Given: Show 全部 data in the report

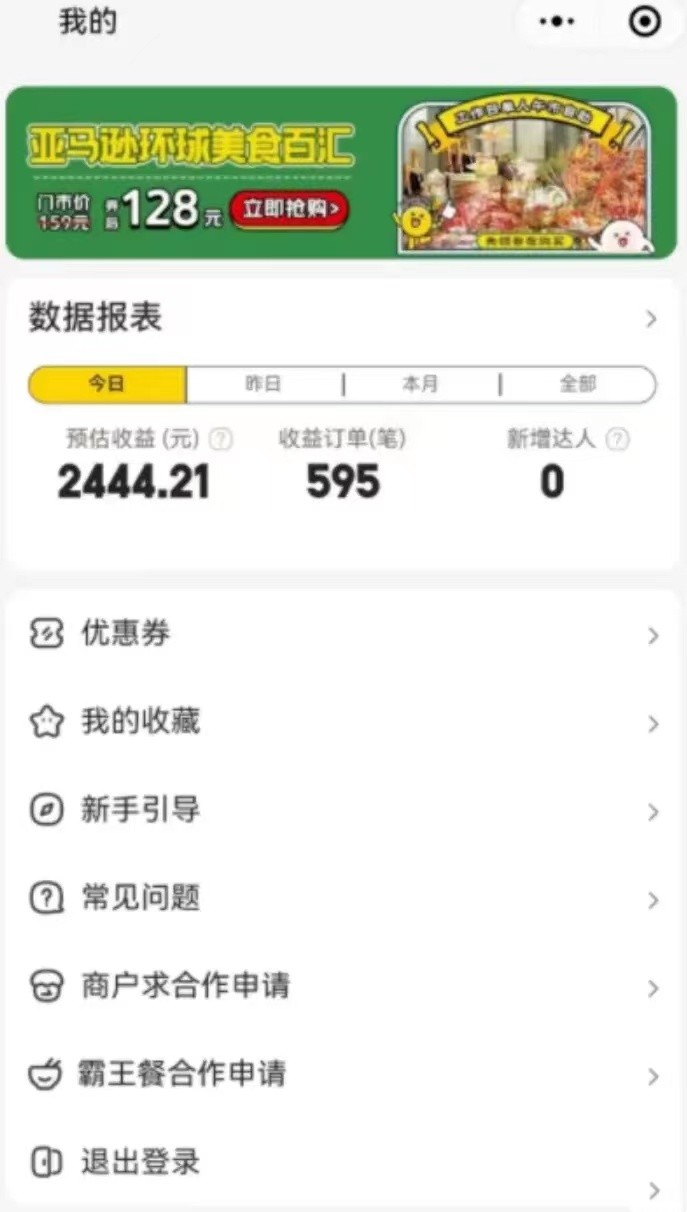Looking at the screenshot, I should [x=578, y=384].
